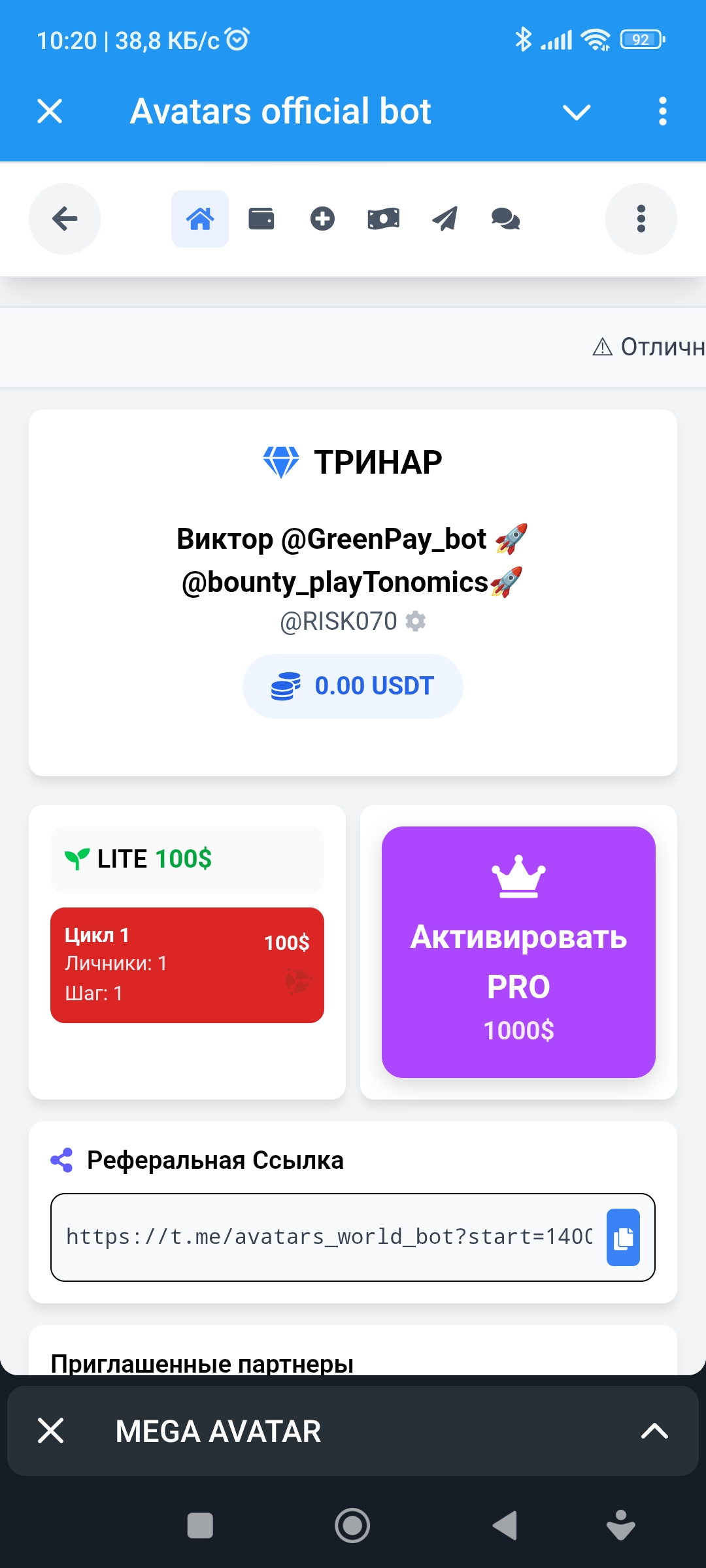Open the banknote money icon

point(384,219)
